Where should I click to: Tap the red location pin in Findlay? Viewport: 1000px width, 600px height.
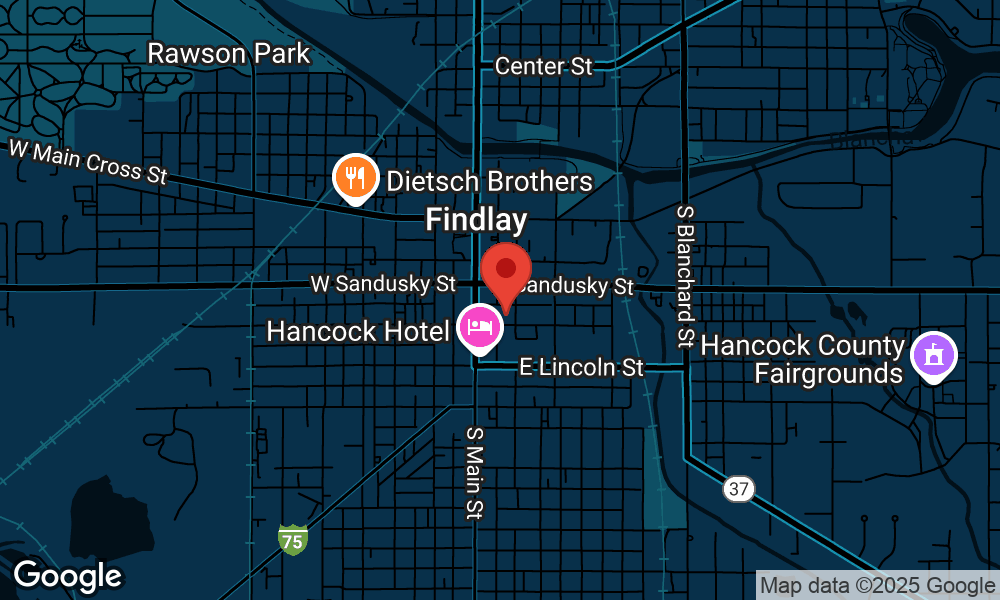tap(506, 273)
